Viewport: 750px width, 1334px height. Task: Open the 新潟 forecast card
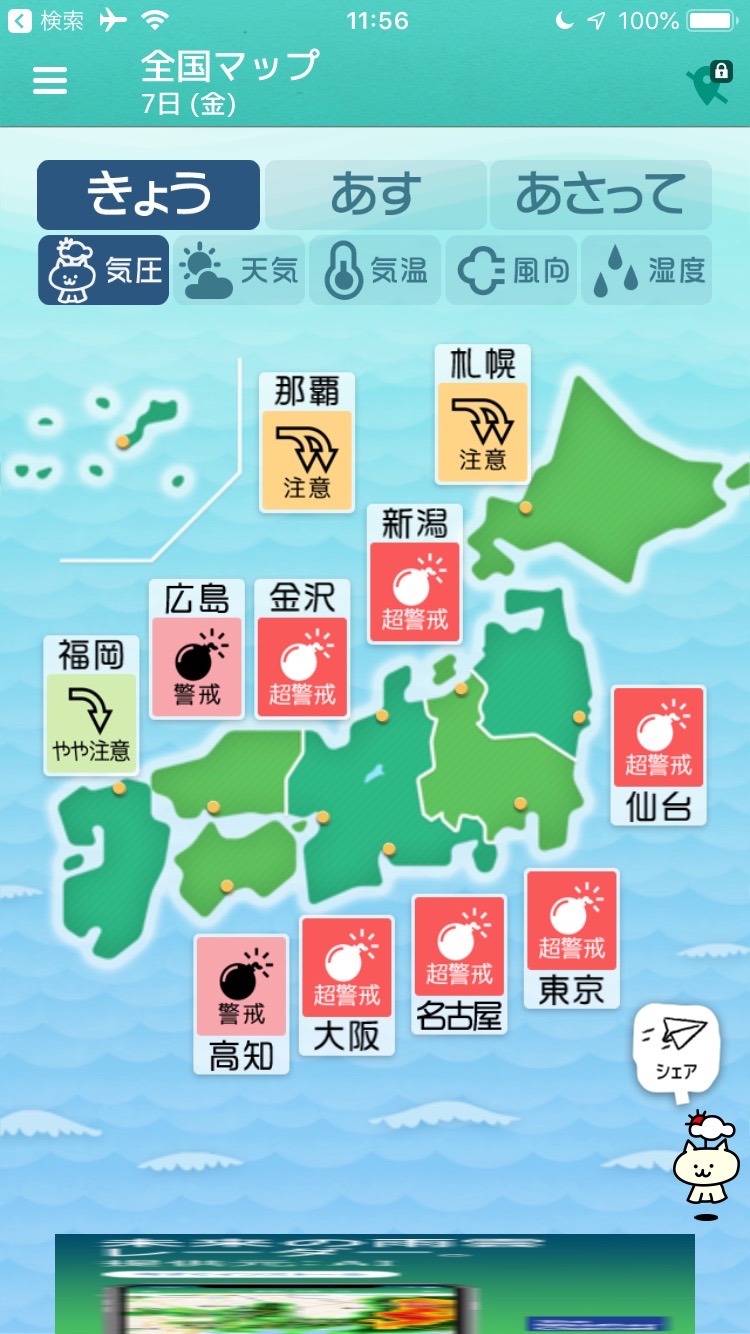[415, 574]
